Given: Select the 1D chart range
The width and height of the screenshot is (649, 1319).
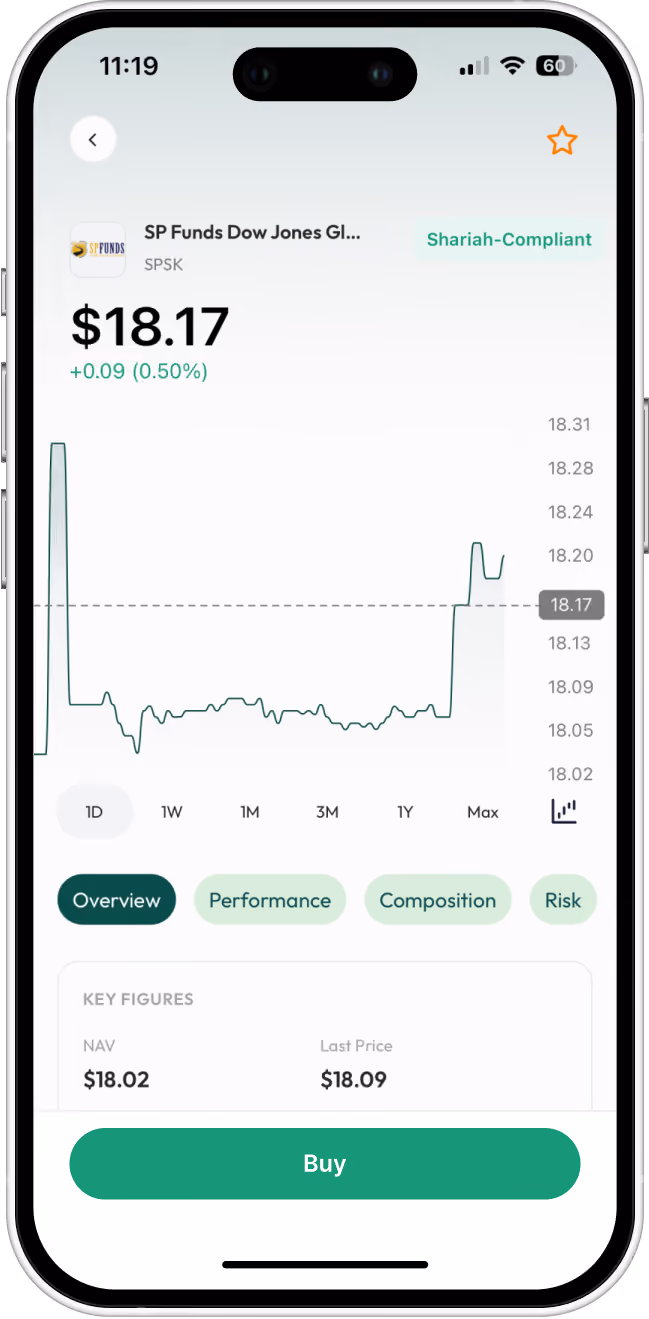Looking at the screenshot, I should click(94, 812).
